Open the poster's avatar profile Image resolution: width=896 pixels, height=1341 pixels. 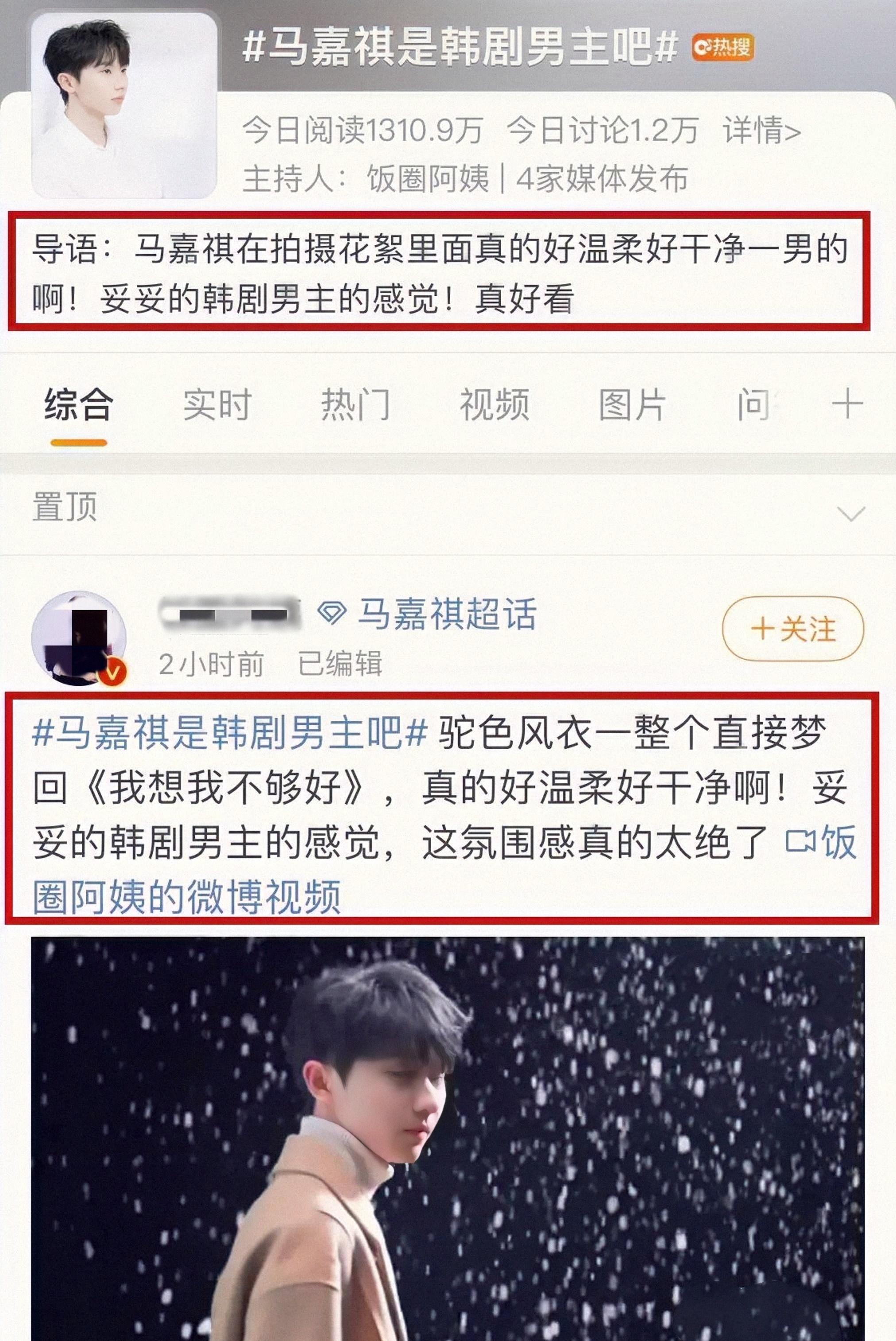[79, 638]
